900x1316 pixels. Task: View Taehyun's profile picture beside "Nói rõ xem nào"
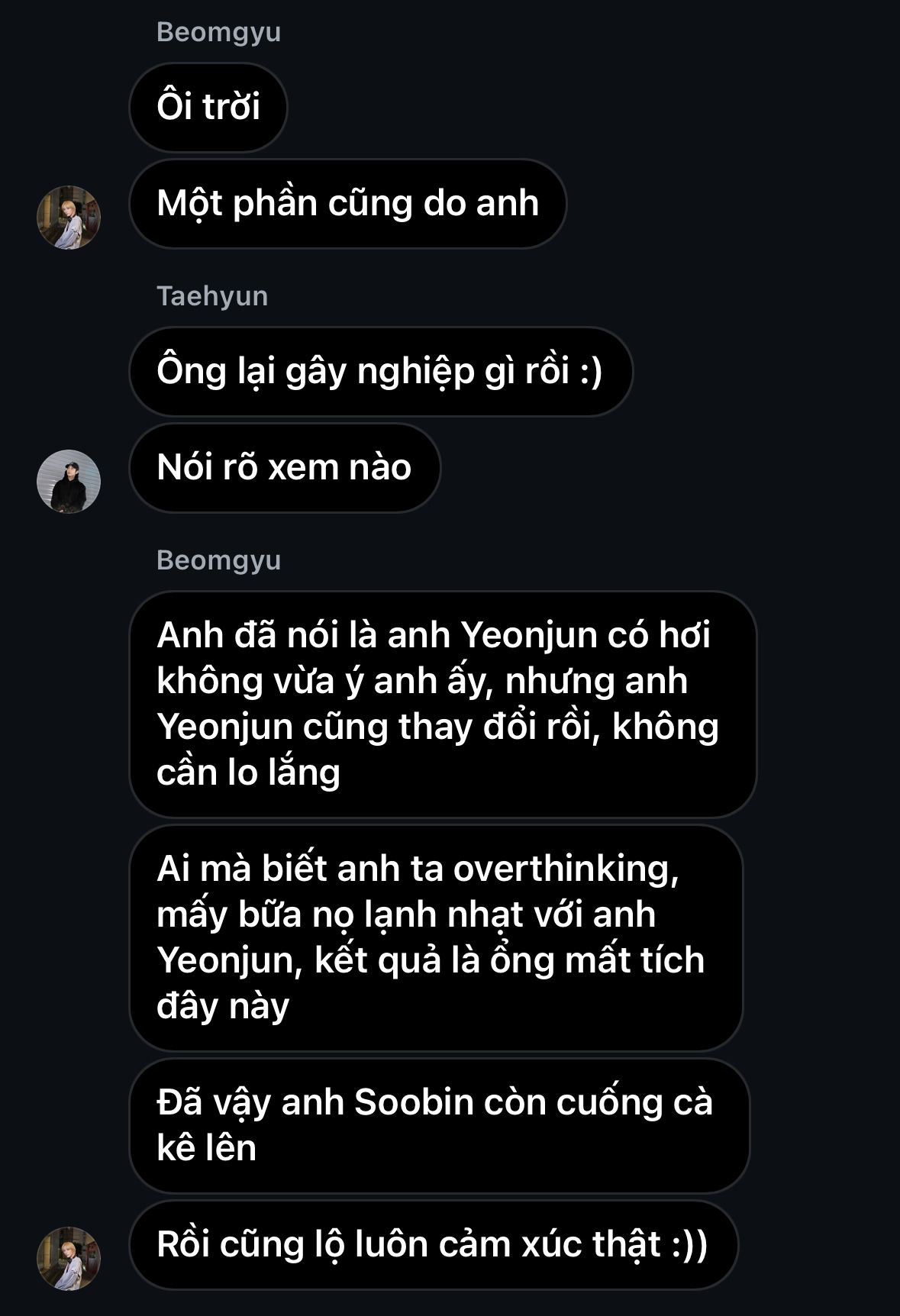coord(69,482)
